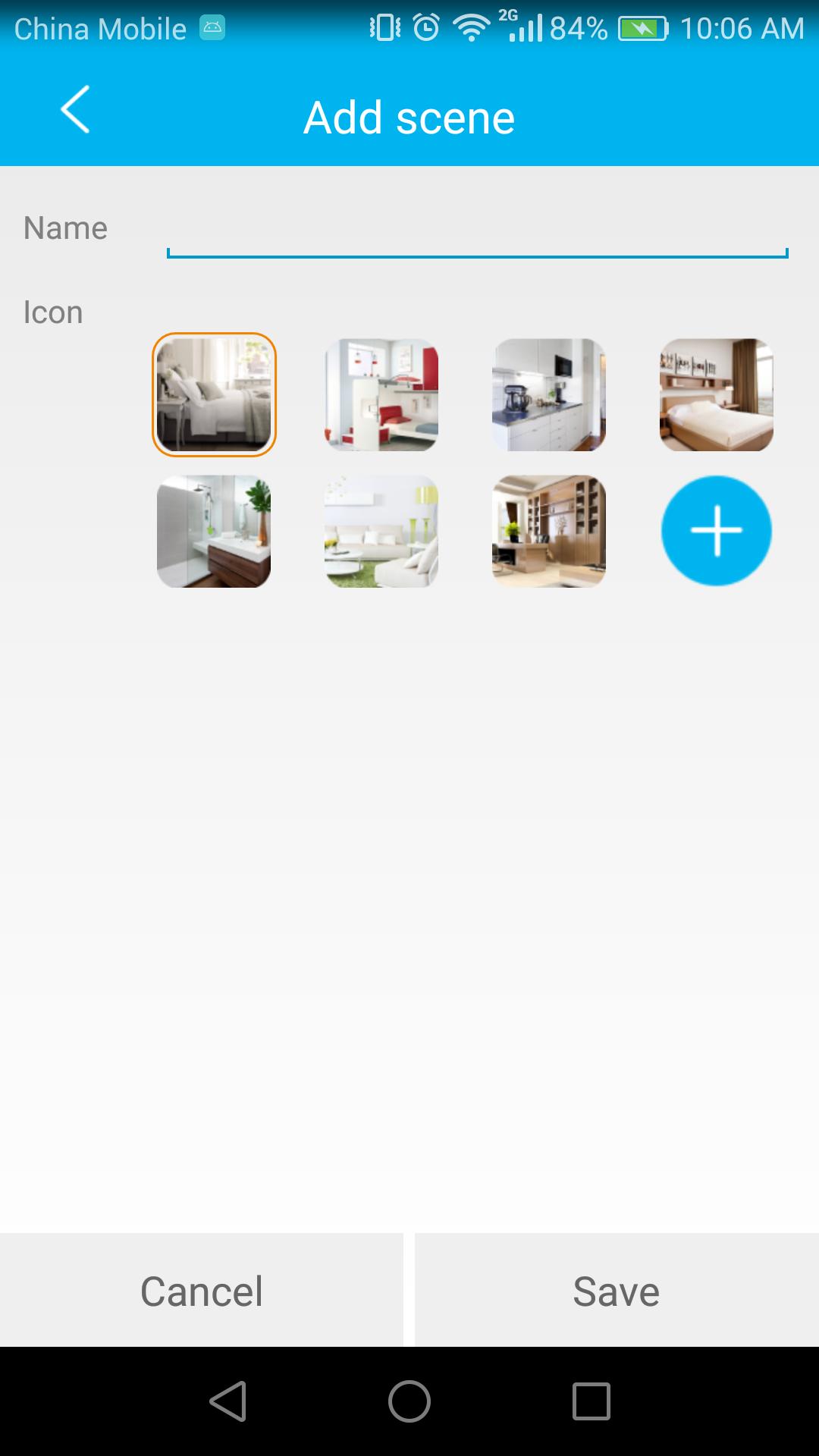Save the new scene
Screen dimensions: 819x1456
click(614, 1291)
